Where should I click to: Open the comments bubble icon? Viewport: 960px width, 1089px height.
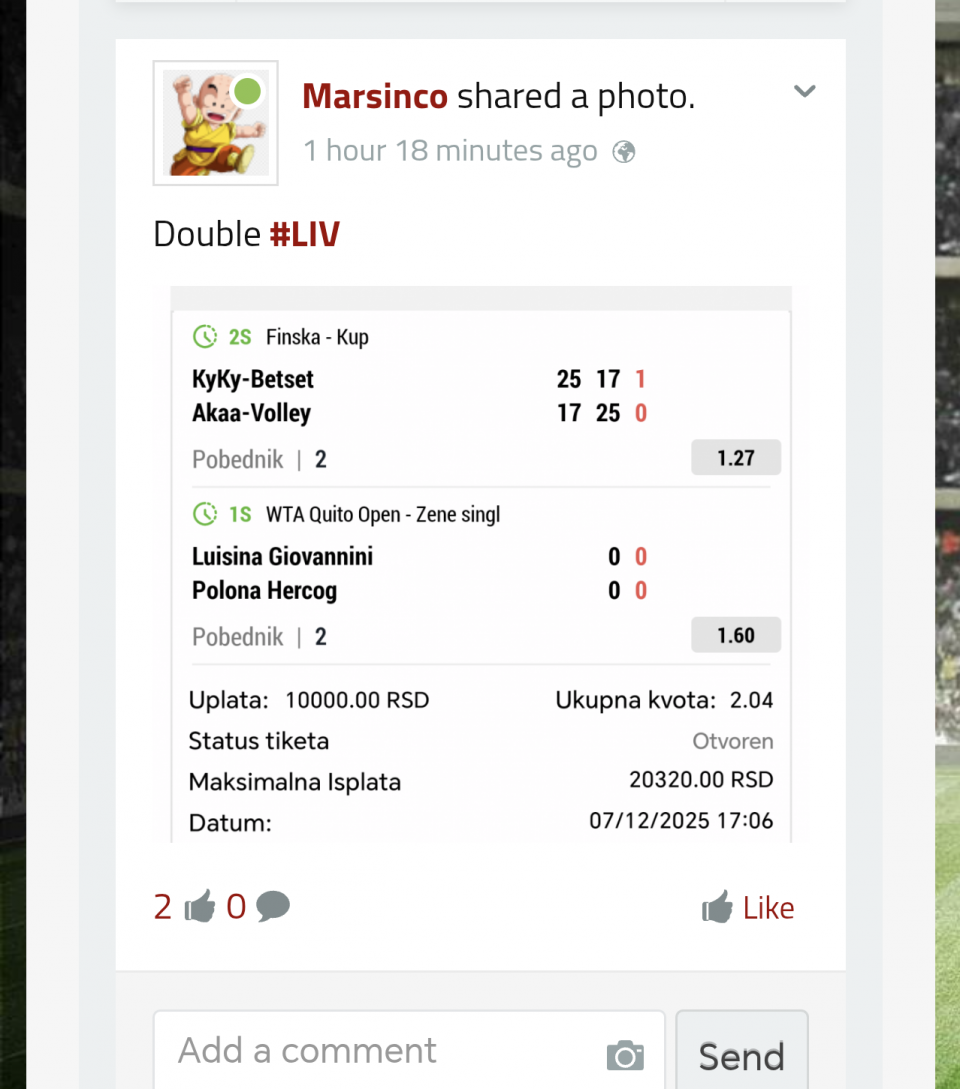[x=272, y=907]
